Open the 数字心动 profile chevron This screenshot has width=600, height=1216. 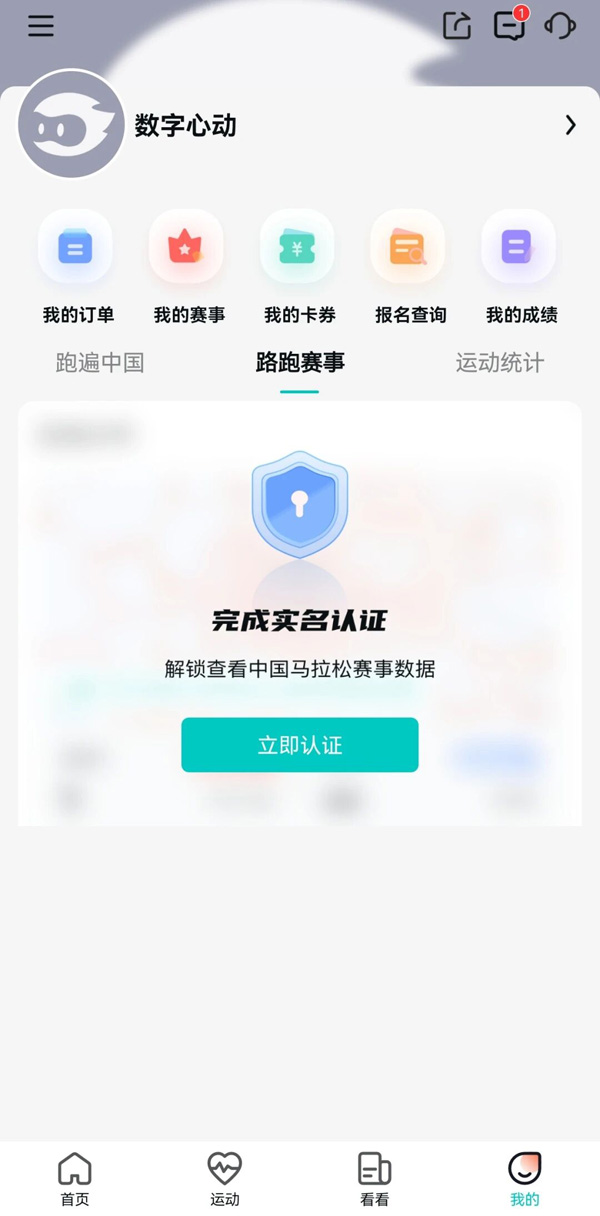[571, 125]
